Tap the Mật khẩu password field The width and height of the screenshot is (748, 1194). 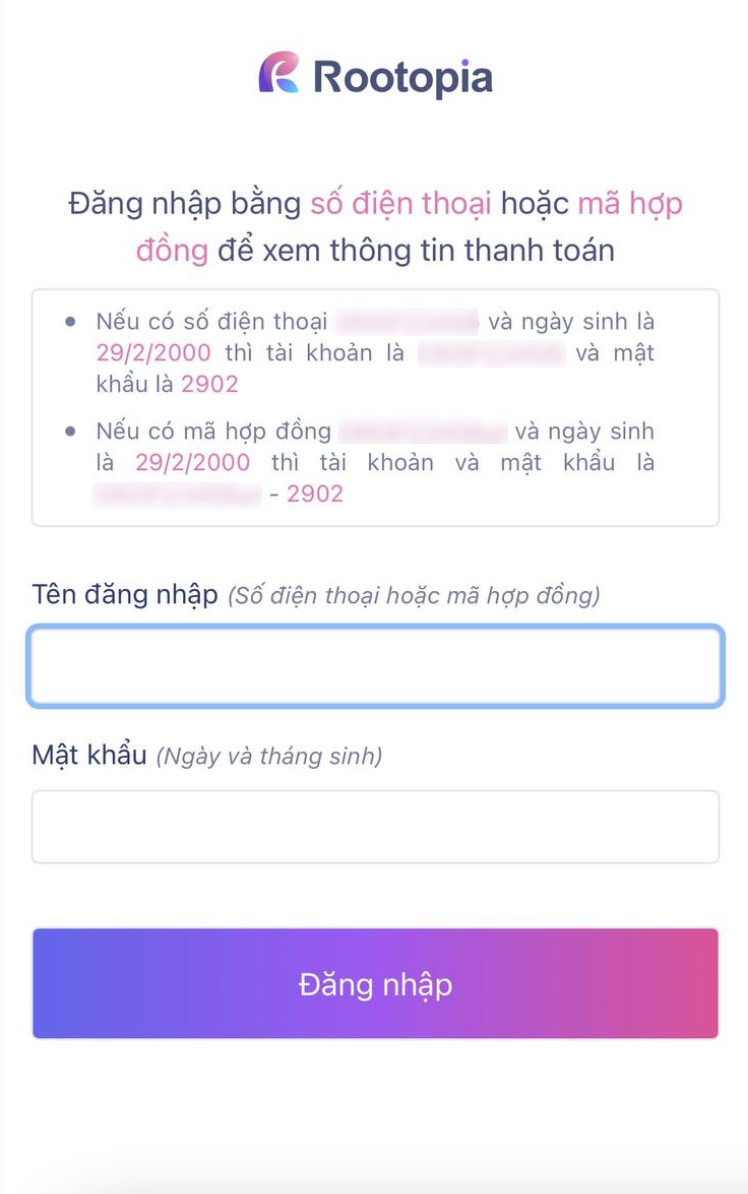click(375, 827)
